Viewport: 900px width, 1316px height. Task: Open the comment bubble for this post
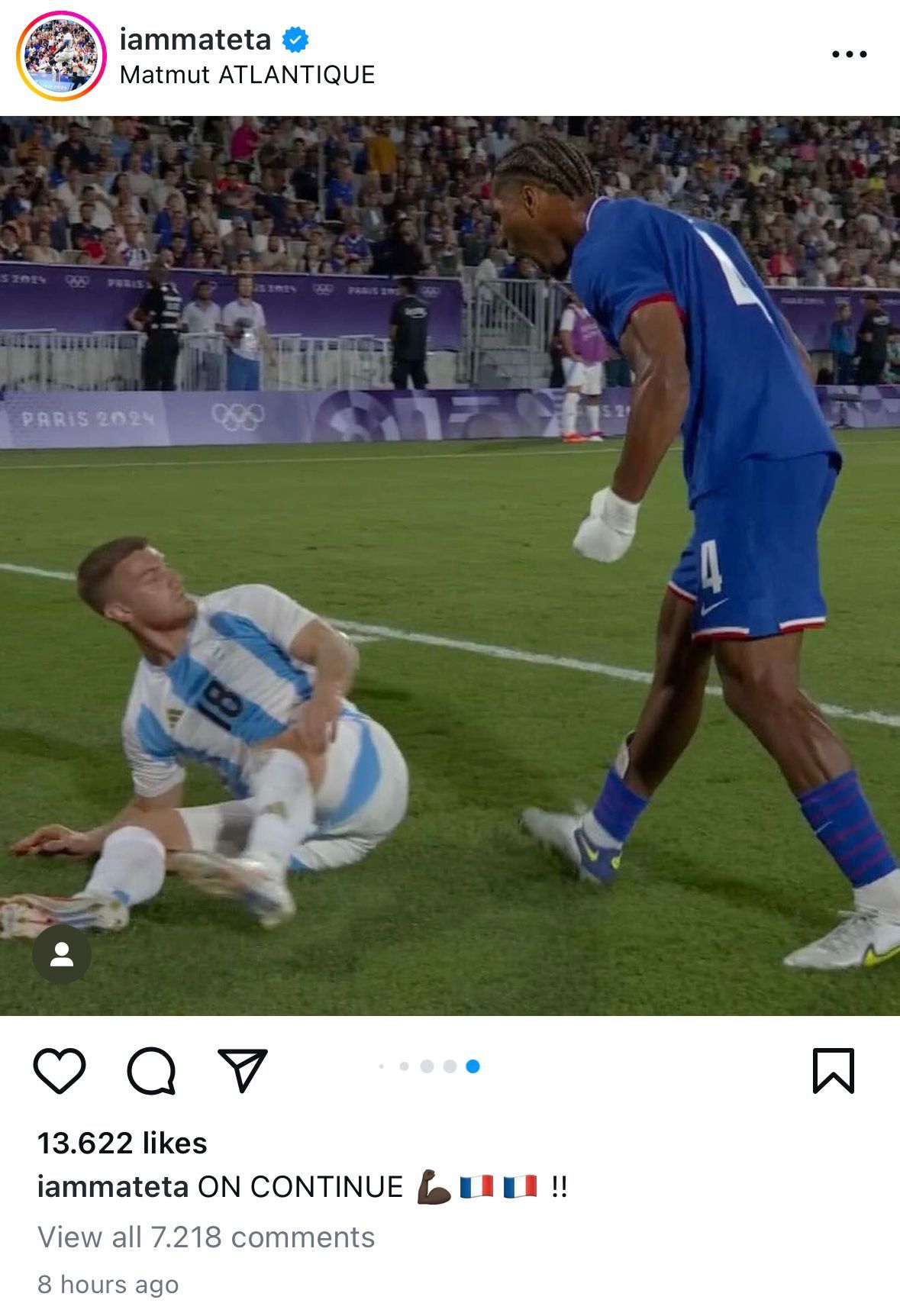click(151, 1070)
